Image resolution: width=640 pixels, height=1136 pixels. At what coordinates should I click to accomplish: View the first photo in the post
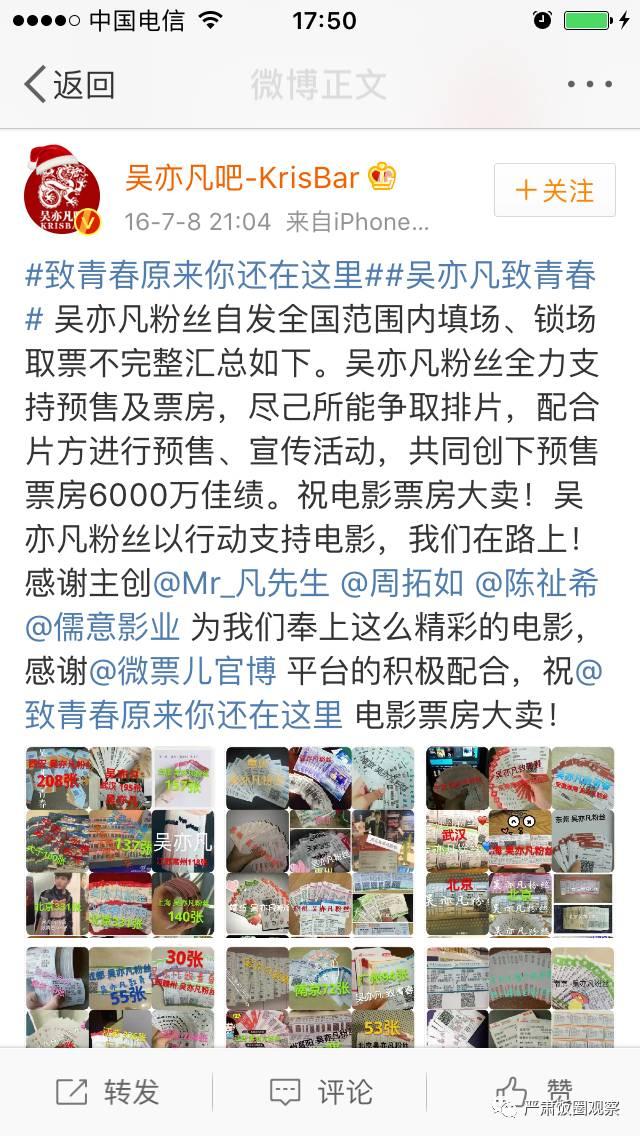click(119, 838)
